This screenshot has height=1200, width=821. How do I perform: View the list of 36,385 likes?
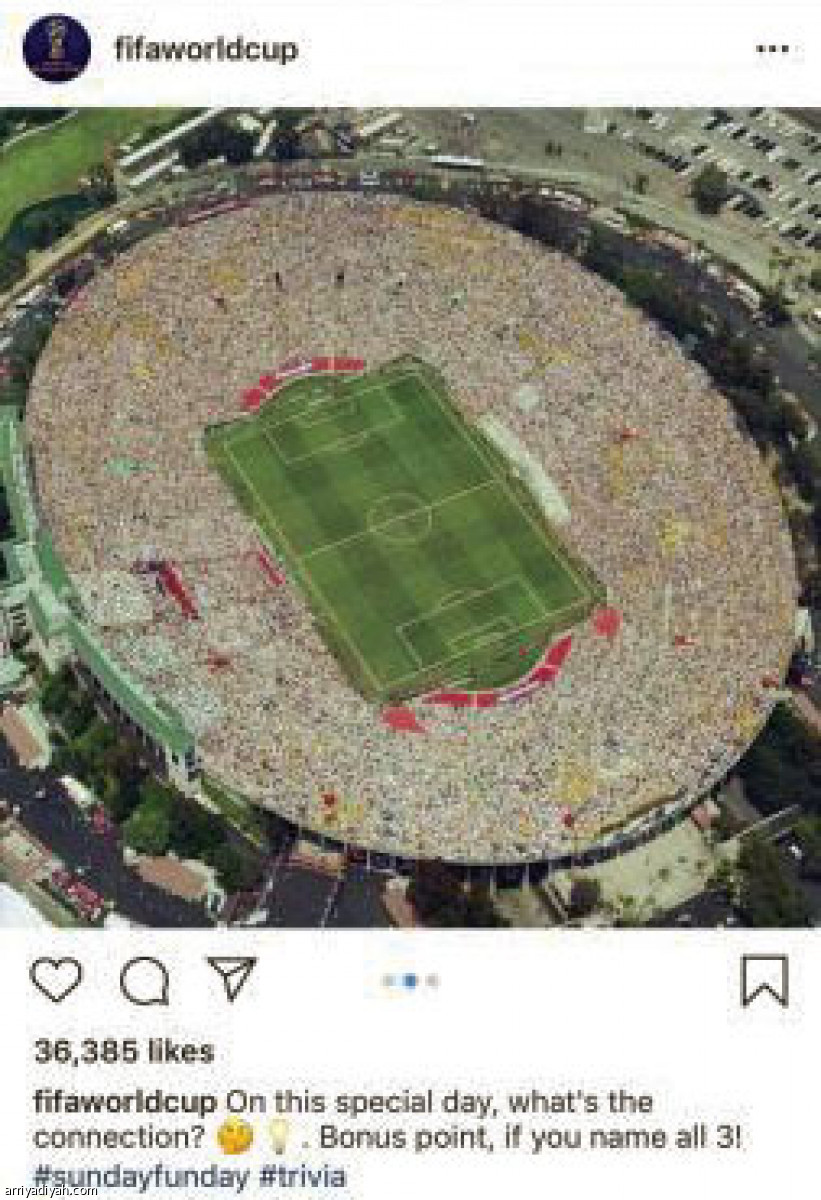click(x=124, y=1051)
